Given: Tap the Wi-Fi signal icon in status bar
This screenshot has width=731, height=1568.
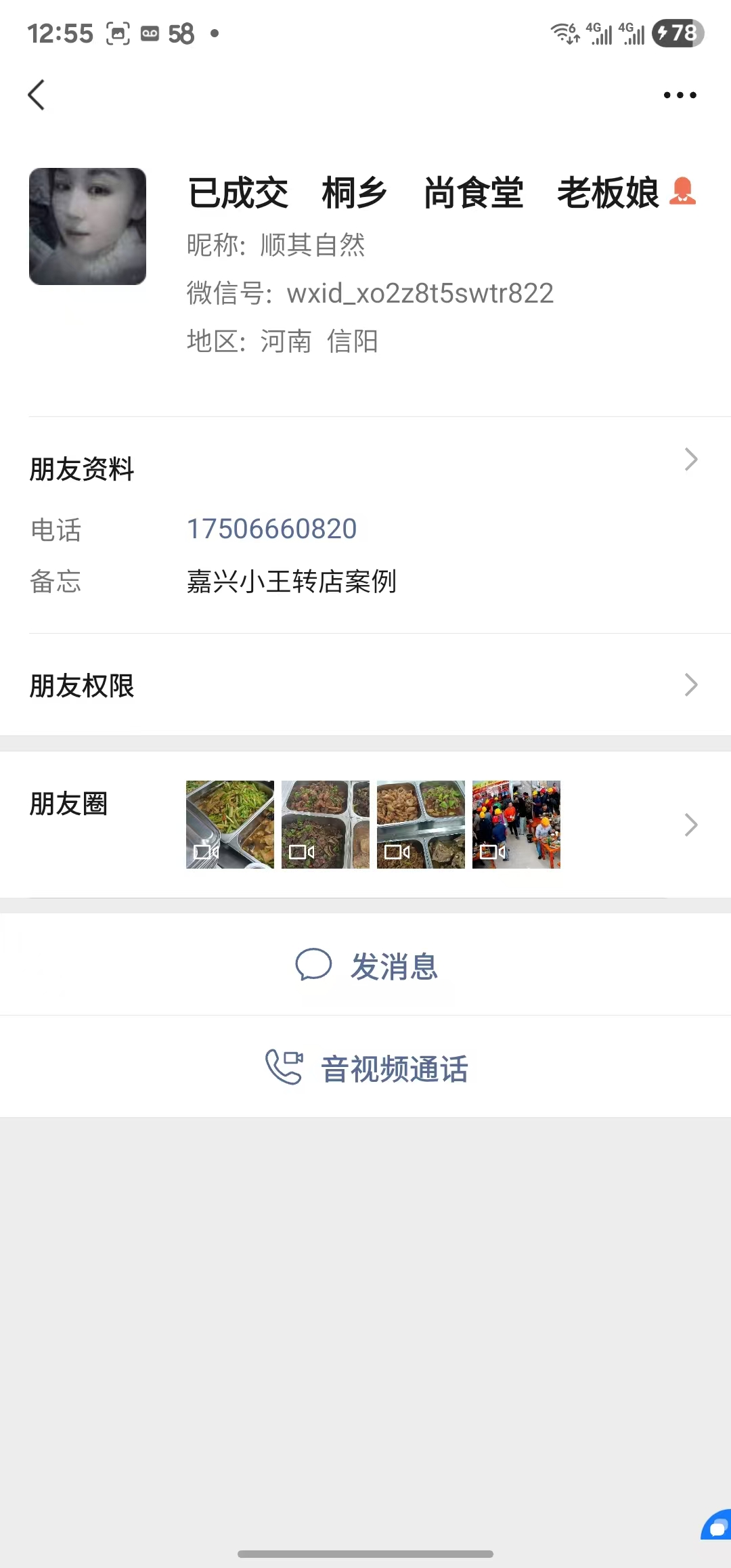Looking at the screenshot, I should (562, 30).
